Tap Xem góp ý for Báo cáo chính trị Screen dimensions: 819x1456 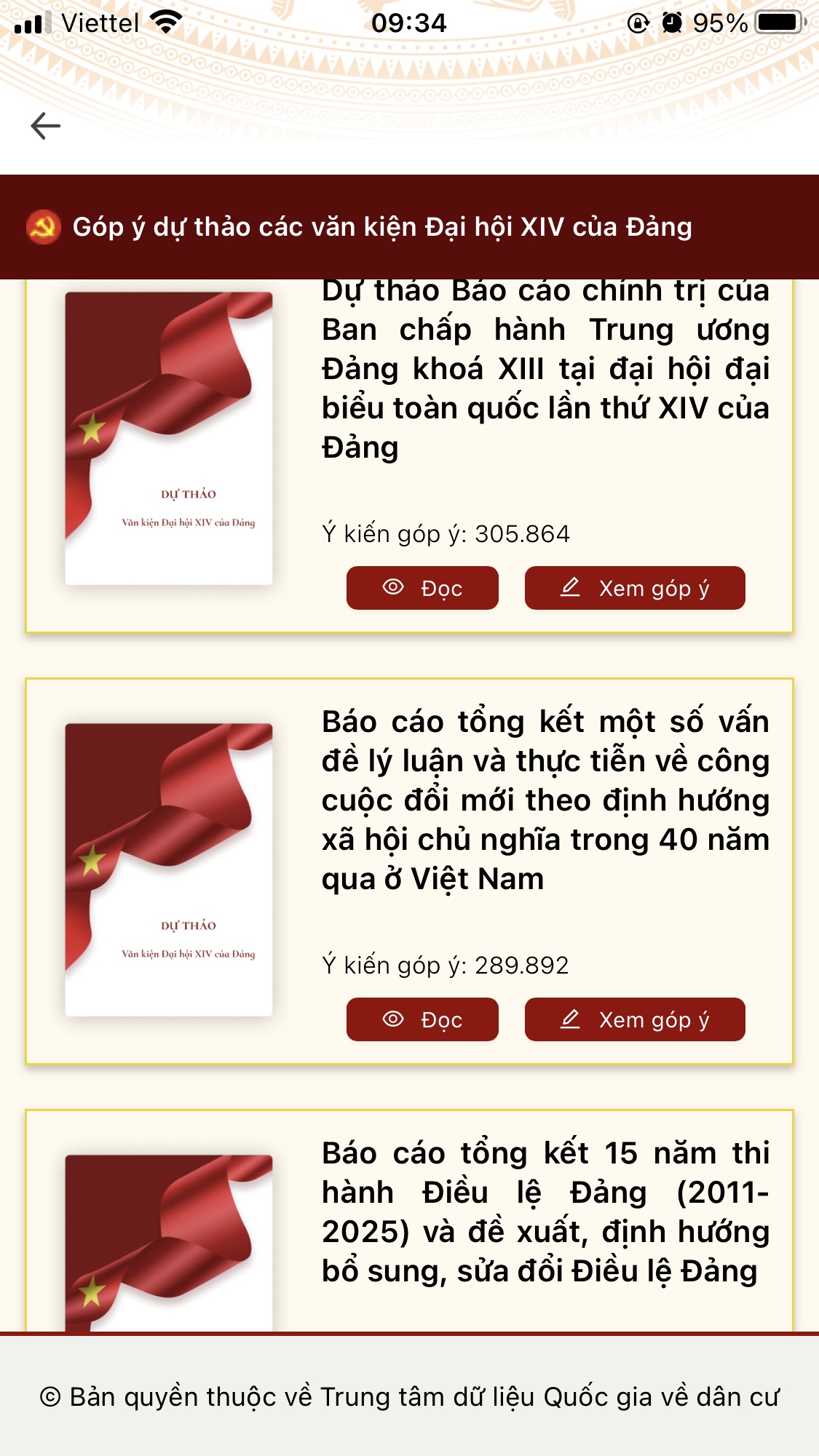pyautogui.click(x=635, y=588)
